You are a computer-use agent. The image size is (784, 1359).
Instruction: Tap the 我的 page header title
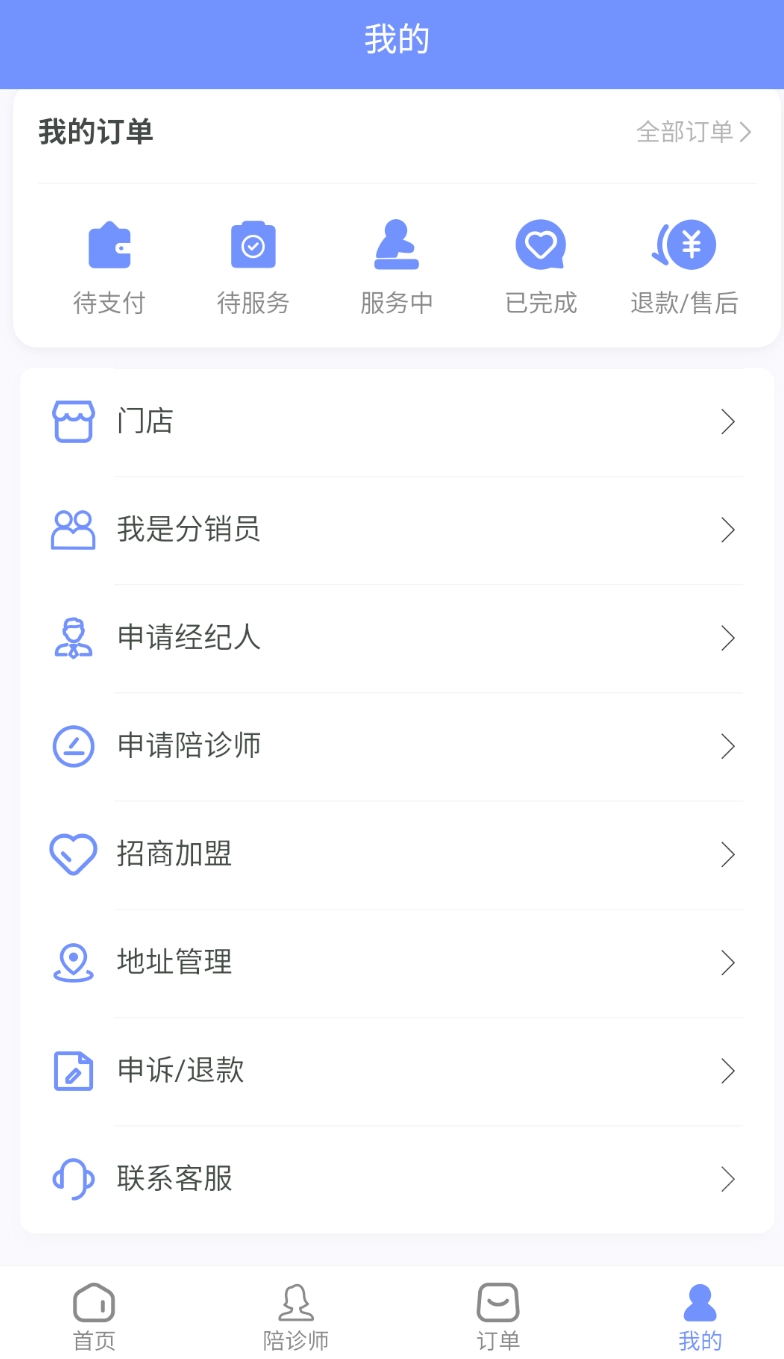398,39
